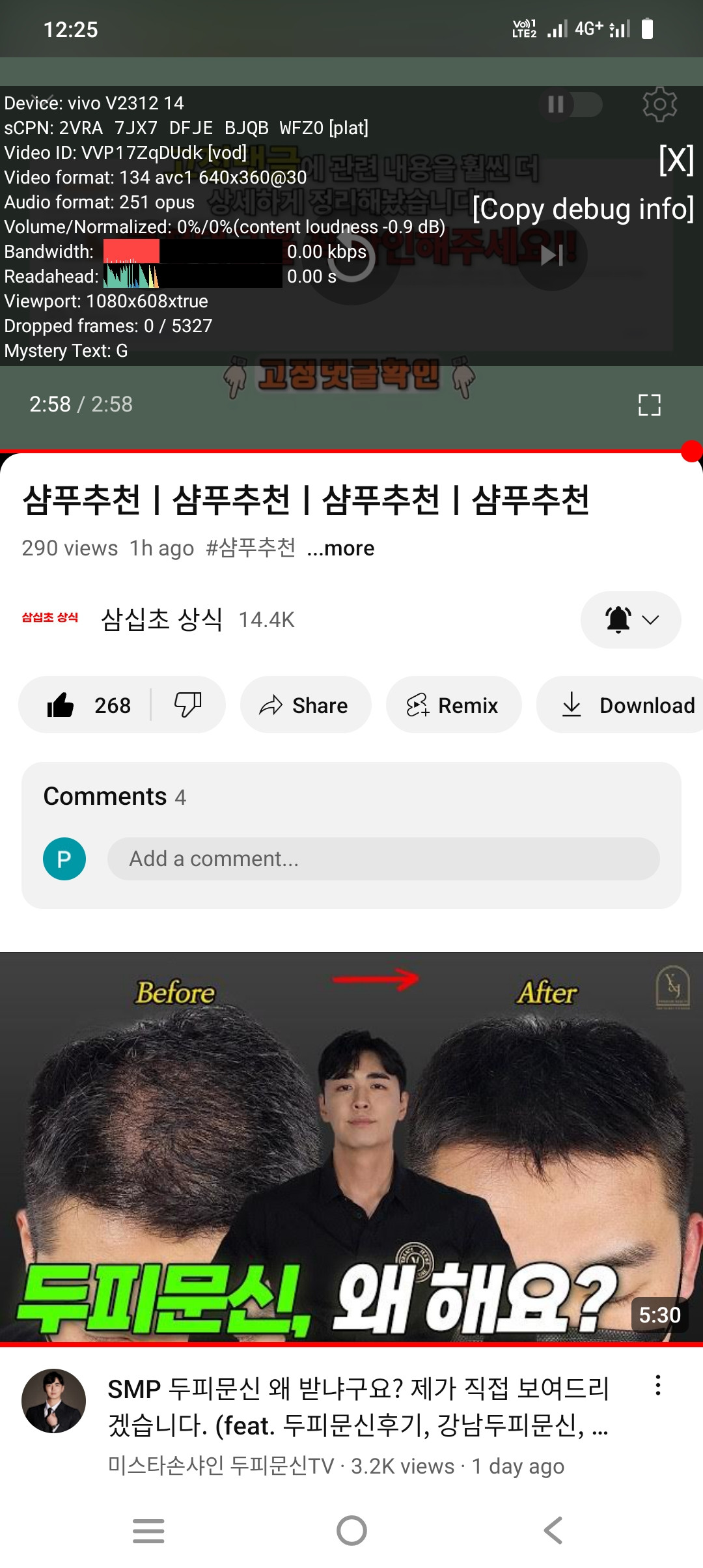This screenshot has width=703, height=1568.
Task: Open video settings gear
Action: coord(659,104)
